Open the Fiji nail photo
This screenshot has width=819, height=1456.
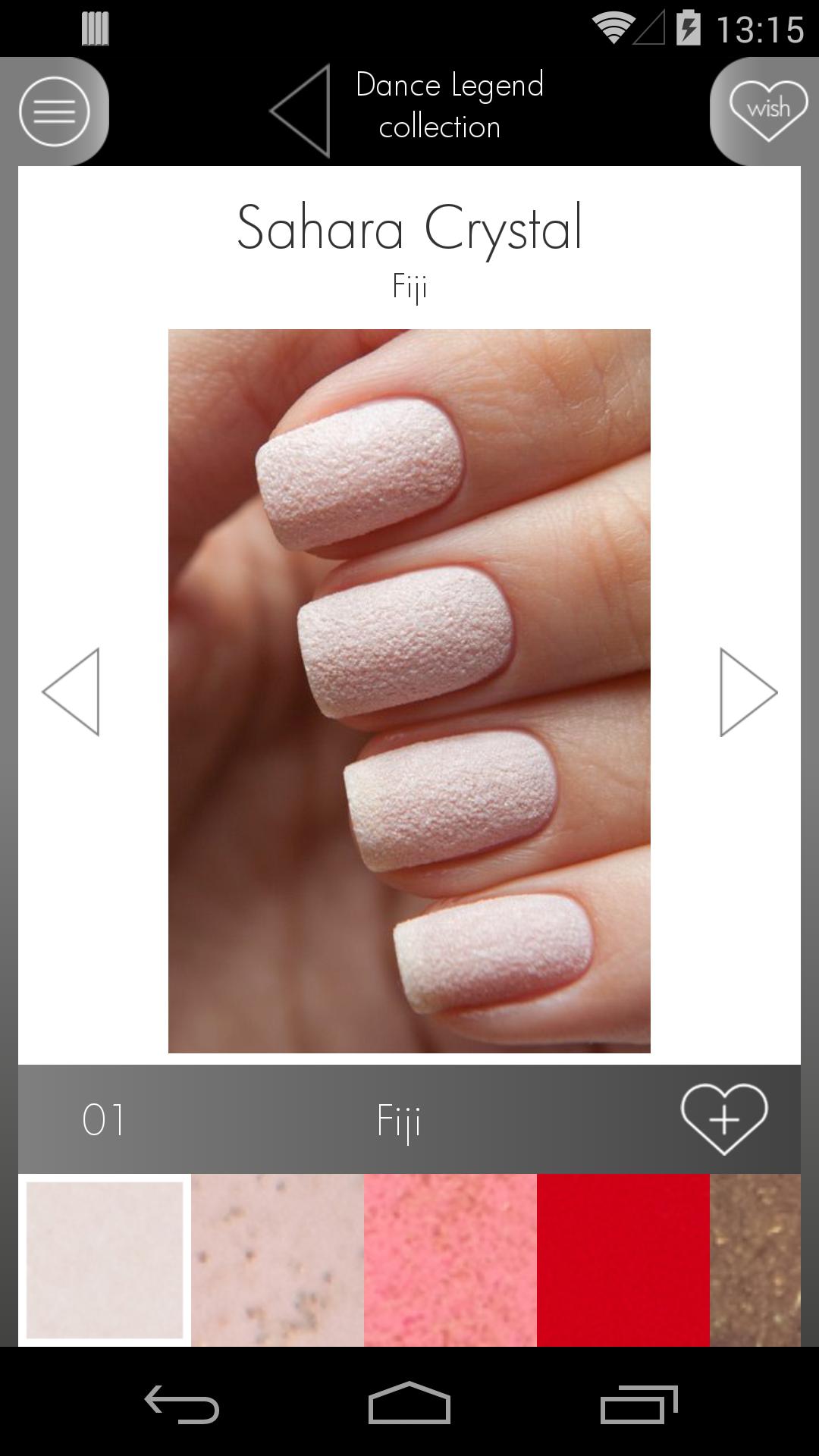tap(409, 691)
